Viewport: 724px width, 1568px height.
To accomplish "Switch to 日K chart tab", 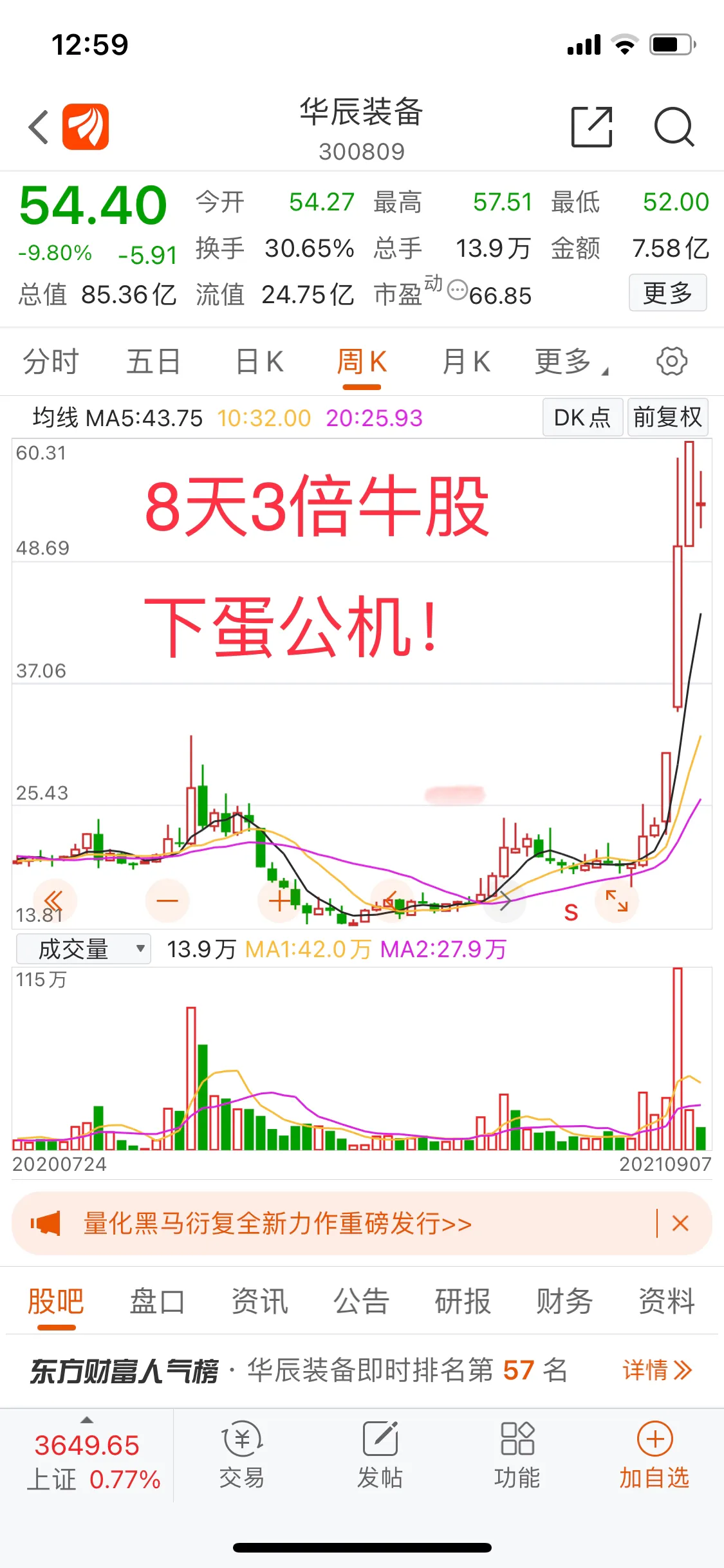I will coord(259,362).
